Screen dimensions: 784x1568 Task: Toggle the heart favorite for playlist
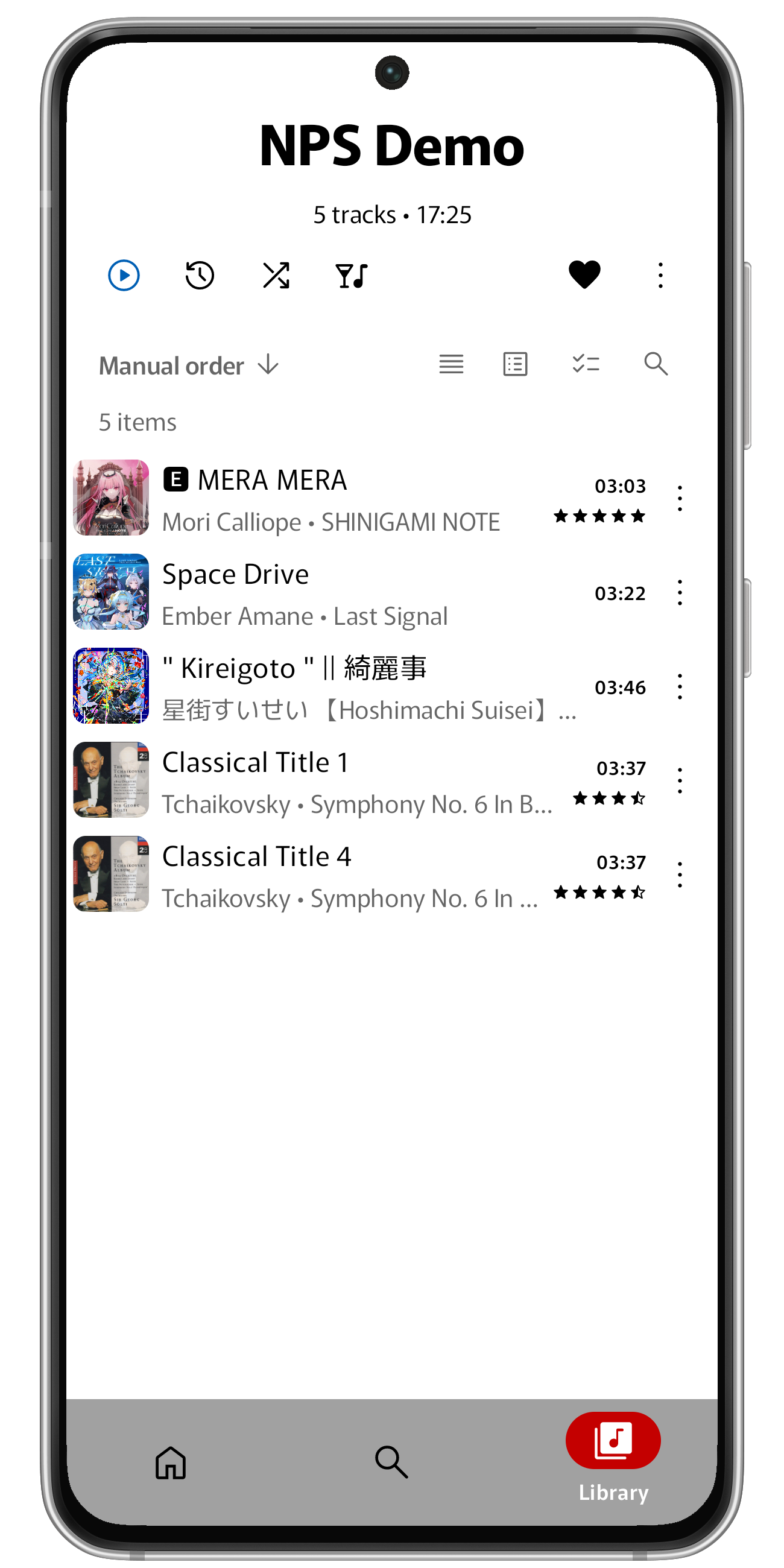point(584,274)
